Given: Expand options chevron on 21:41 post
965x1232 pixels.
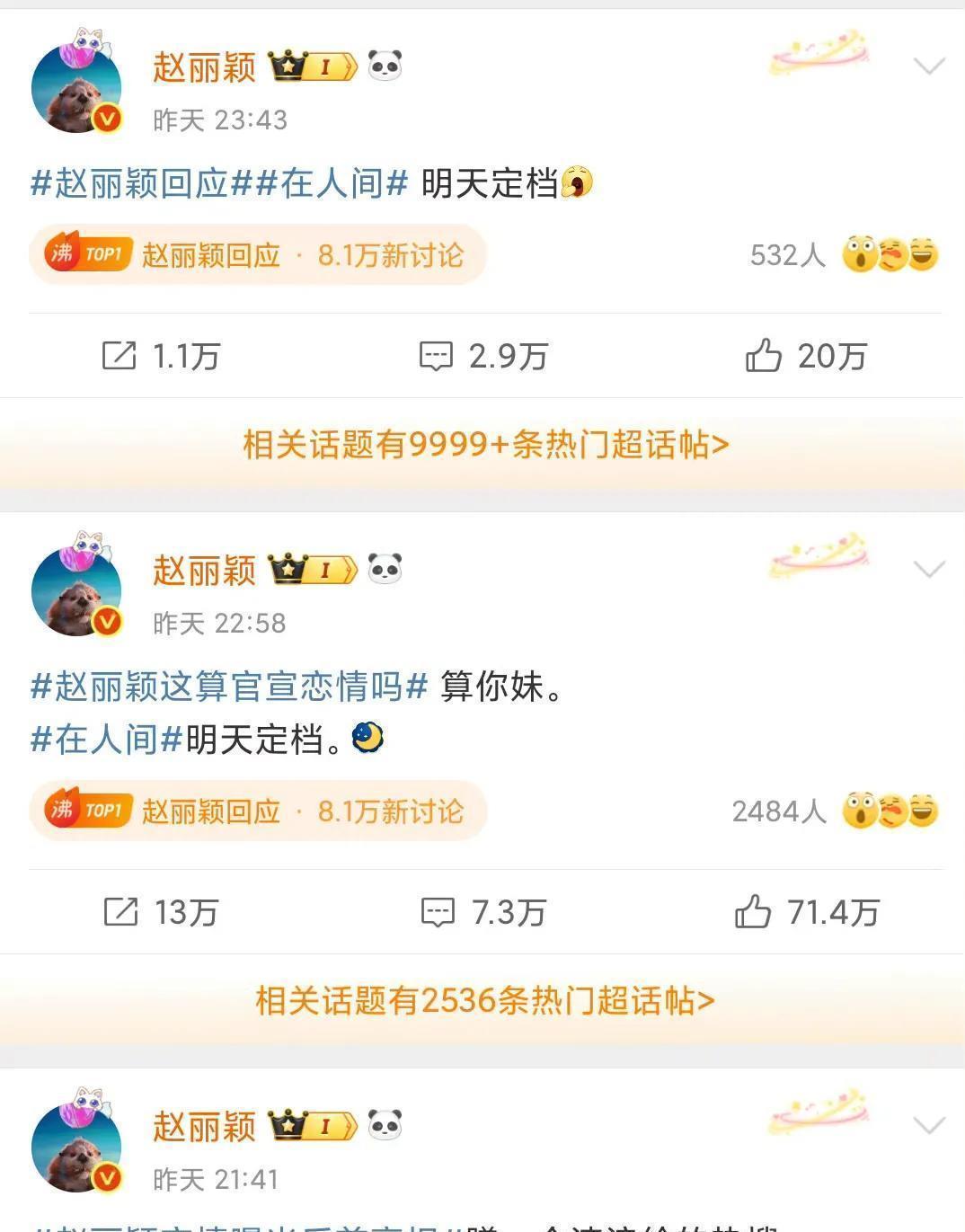Looking at the screenshot, I should pyautogui.click(x=928, y=1125).
